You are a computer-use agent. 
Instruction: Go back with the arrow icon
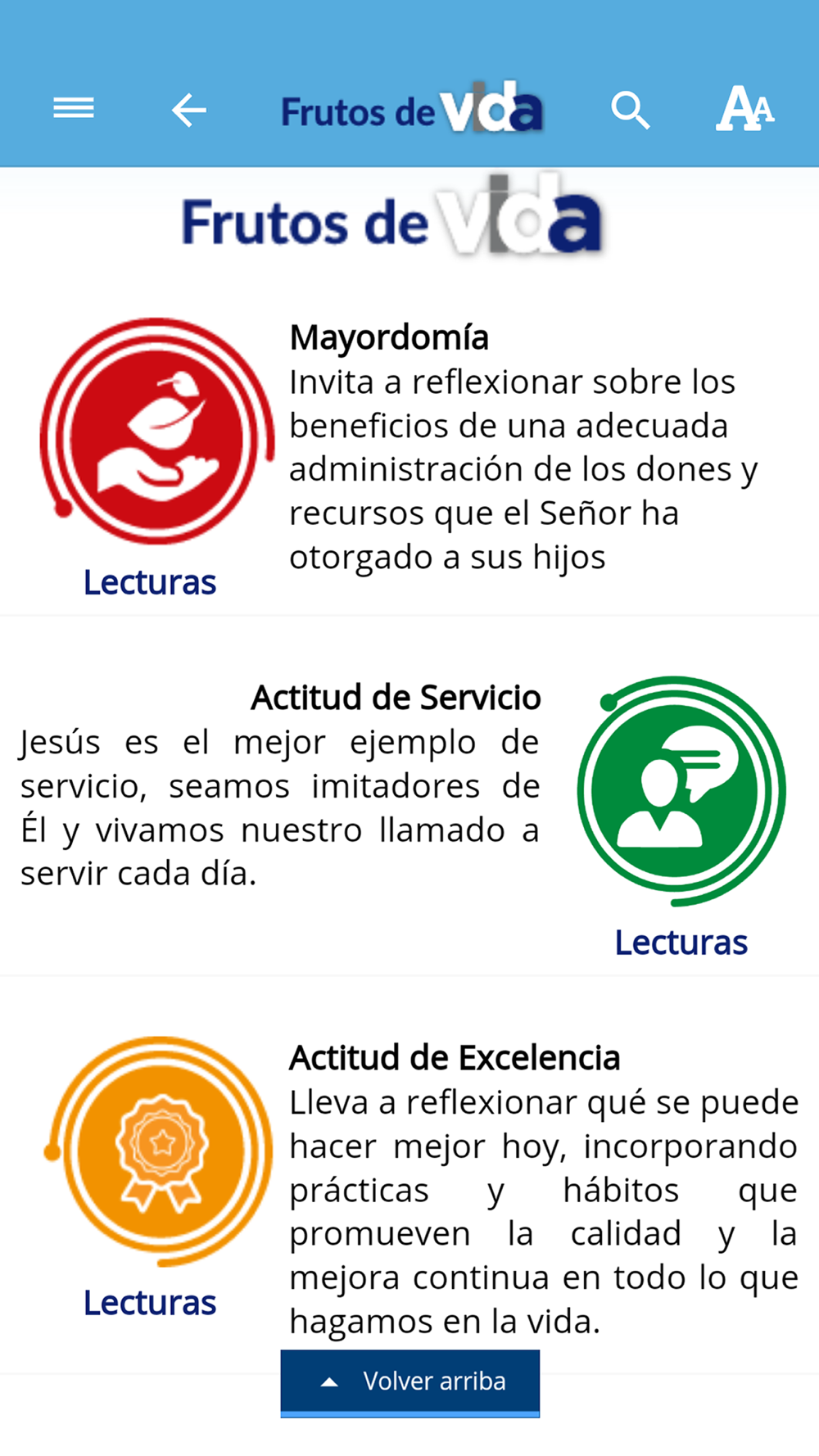[x=188, y=110]
